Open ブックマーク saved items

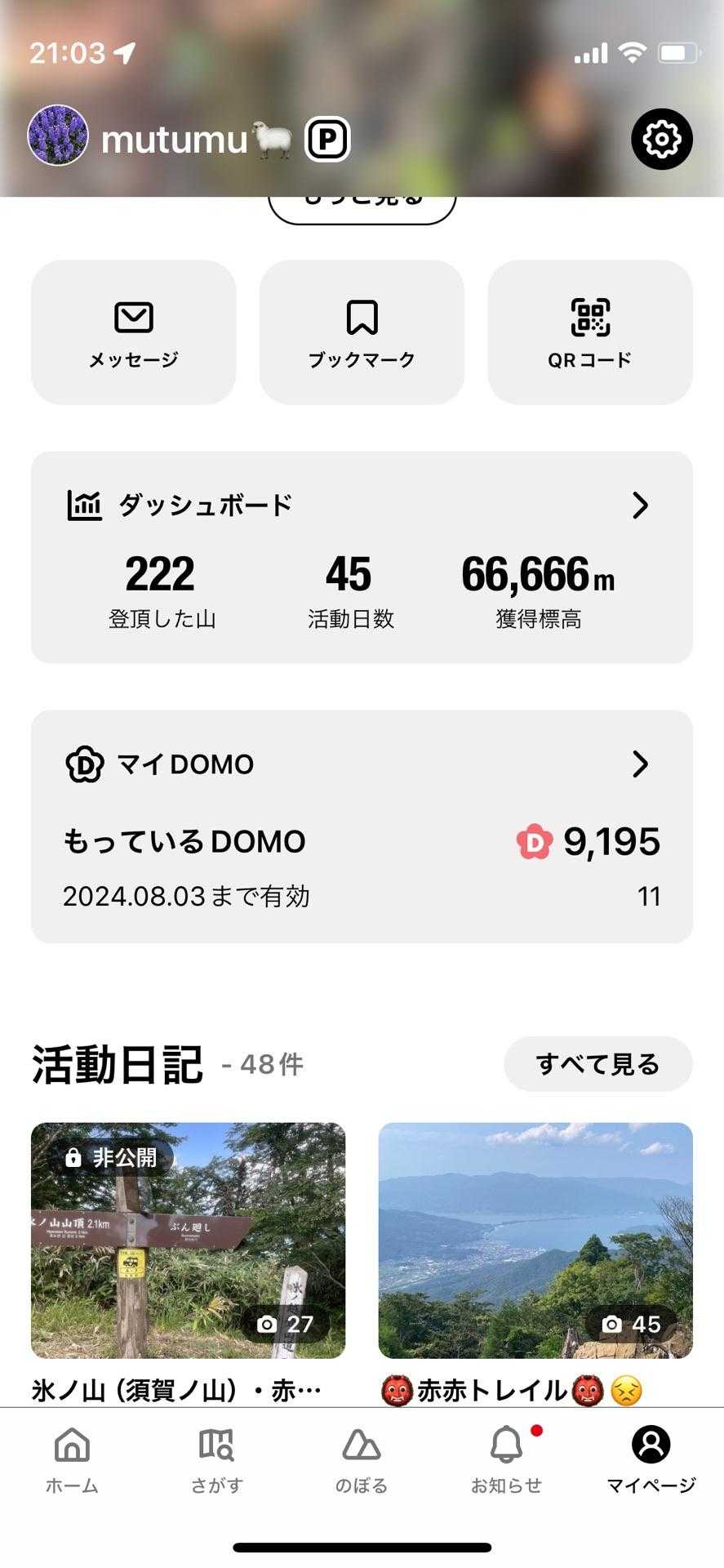point(362,332)
